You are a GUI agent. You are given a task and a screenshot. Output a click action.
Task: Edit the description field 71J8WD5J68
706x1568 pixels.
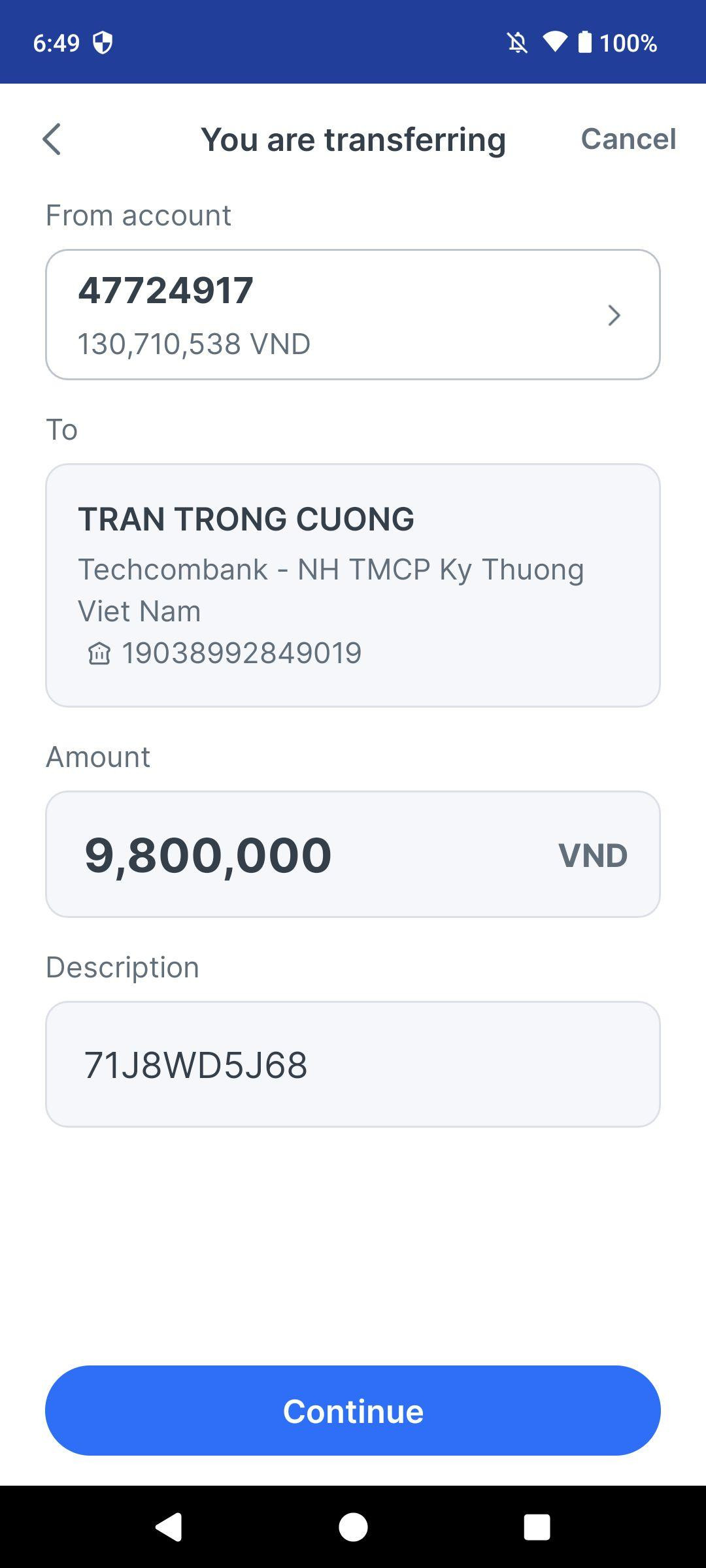tap(353, 1064)
